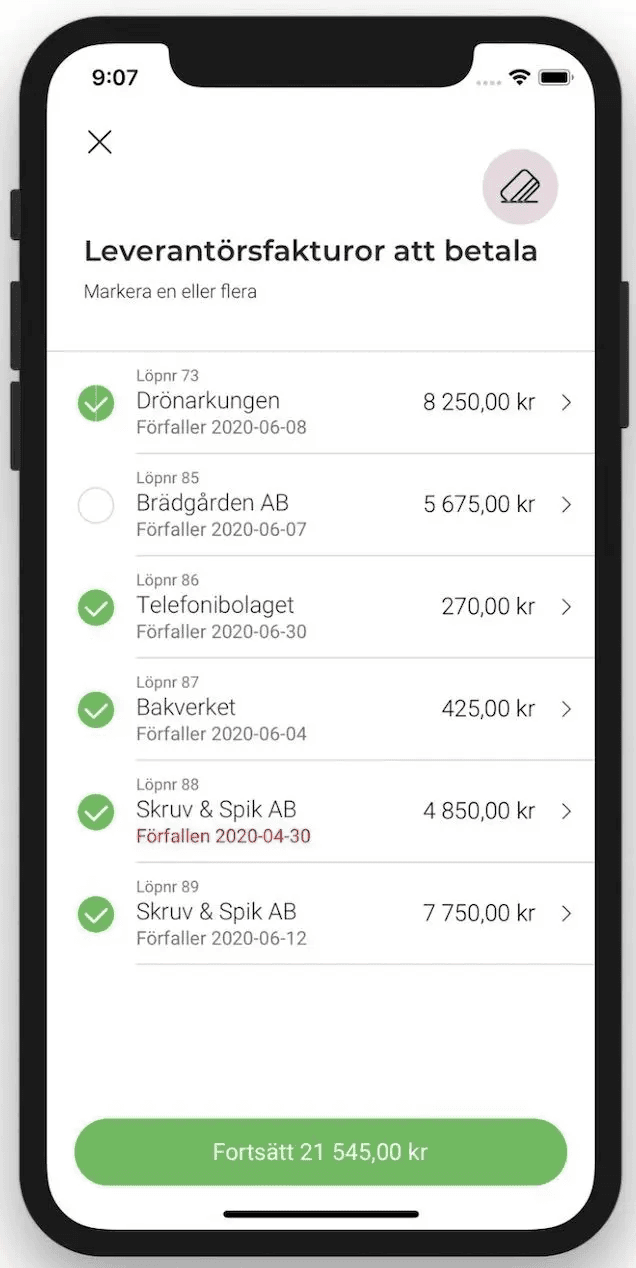Open details for Drönarkungen 8 250,00 kr

[566, 402]
